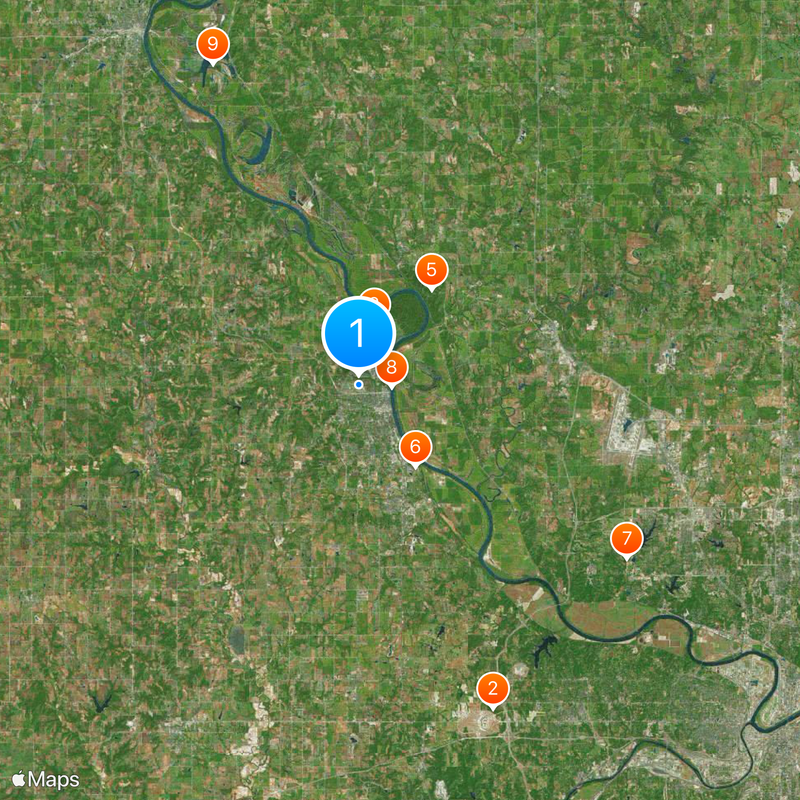Viewport: 800px width, 800px height.
Task: Open the orange pin numbered 9
Action: point(212,44)
